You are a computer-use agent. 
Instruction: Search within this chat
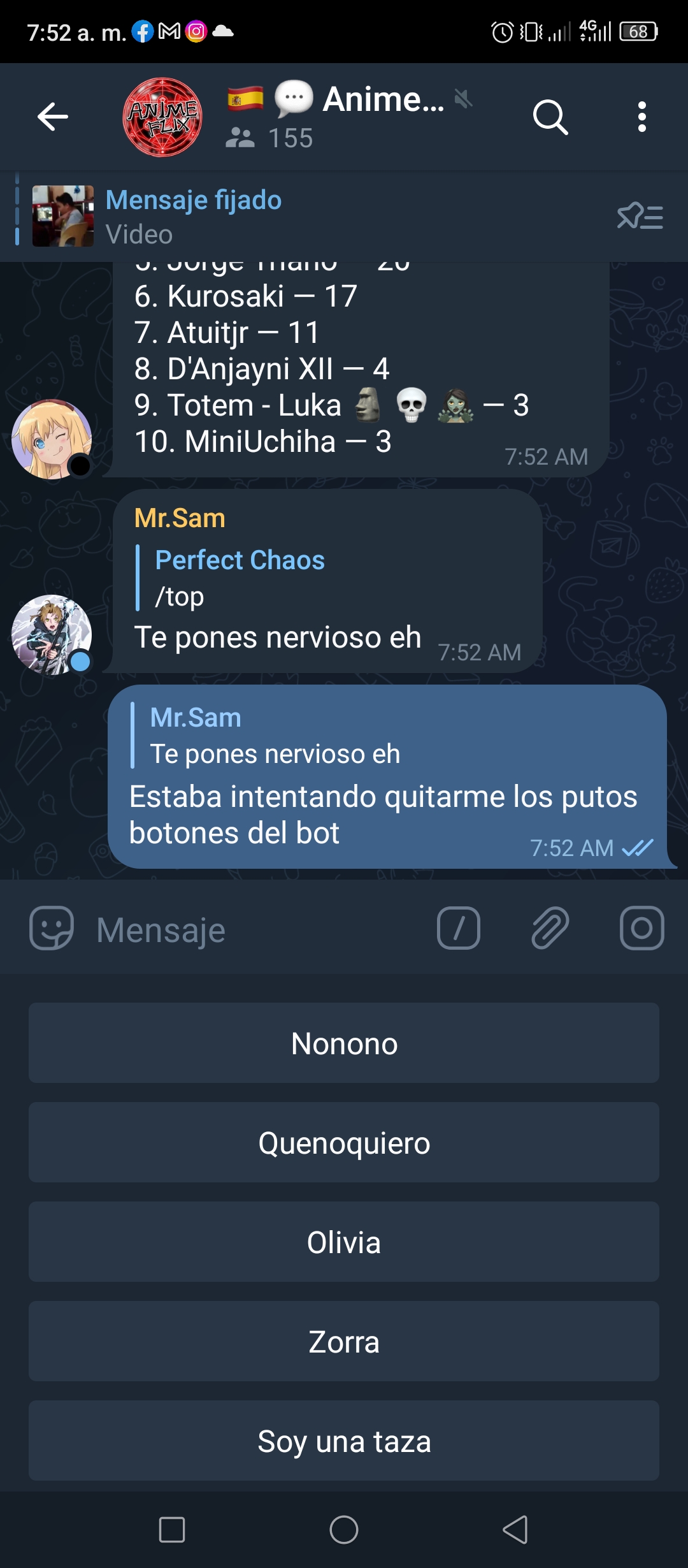[x=550, y=117]
